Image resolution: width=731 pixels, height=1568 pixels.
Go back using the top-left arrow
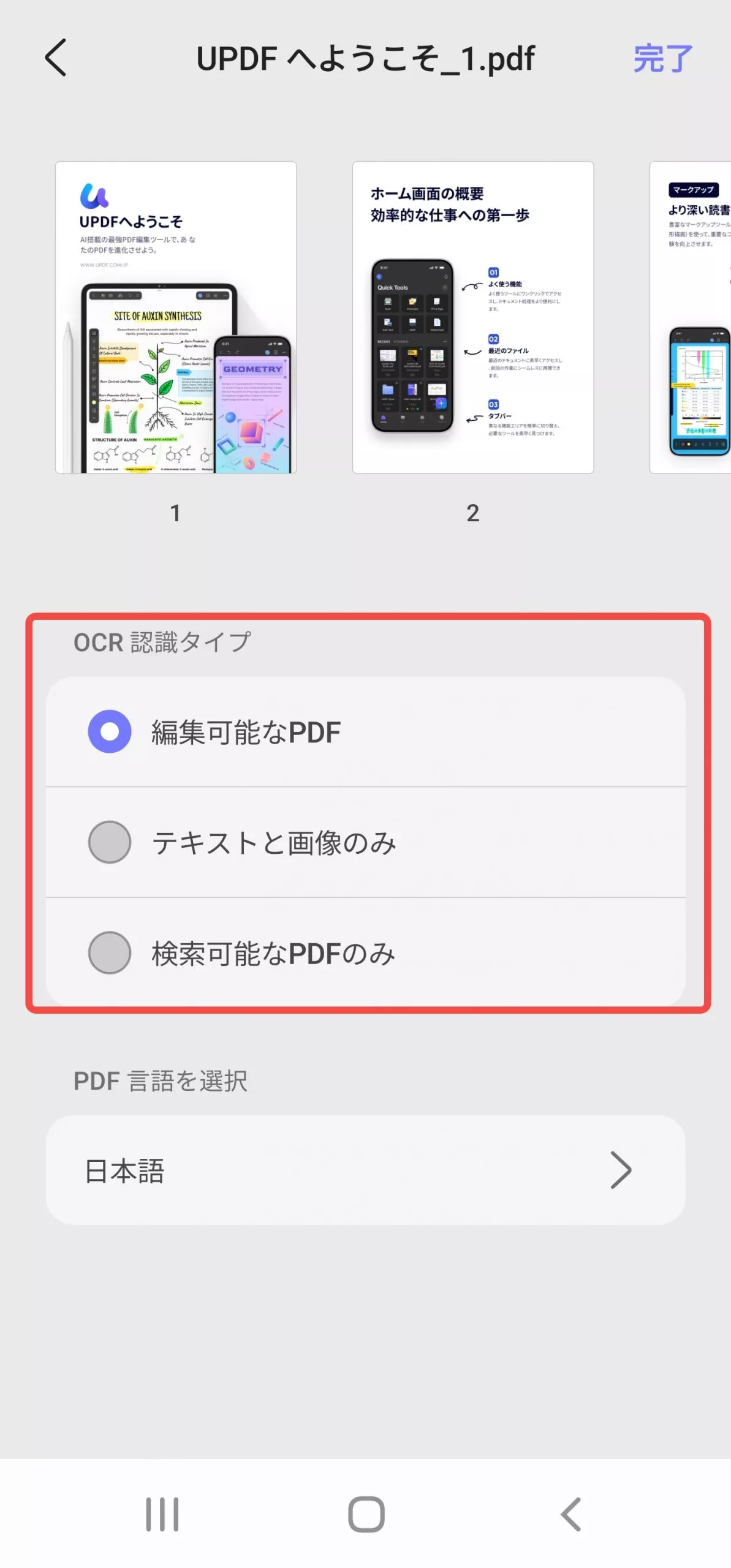[x=56, y=58]
